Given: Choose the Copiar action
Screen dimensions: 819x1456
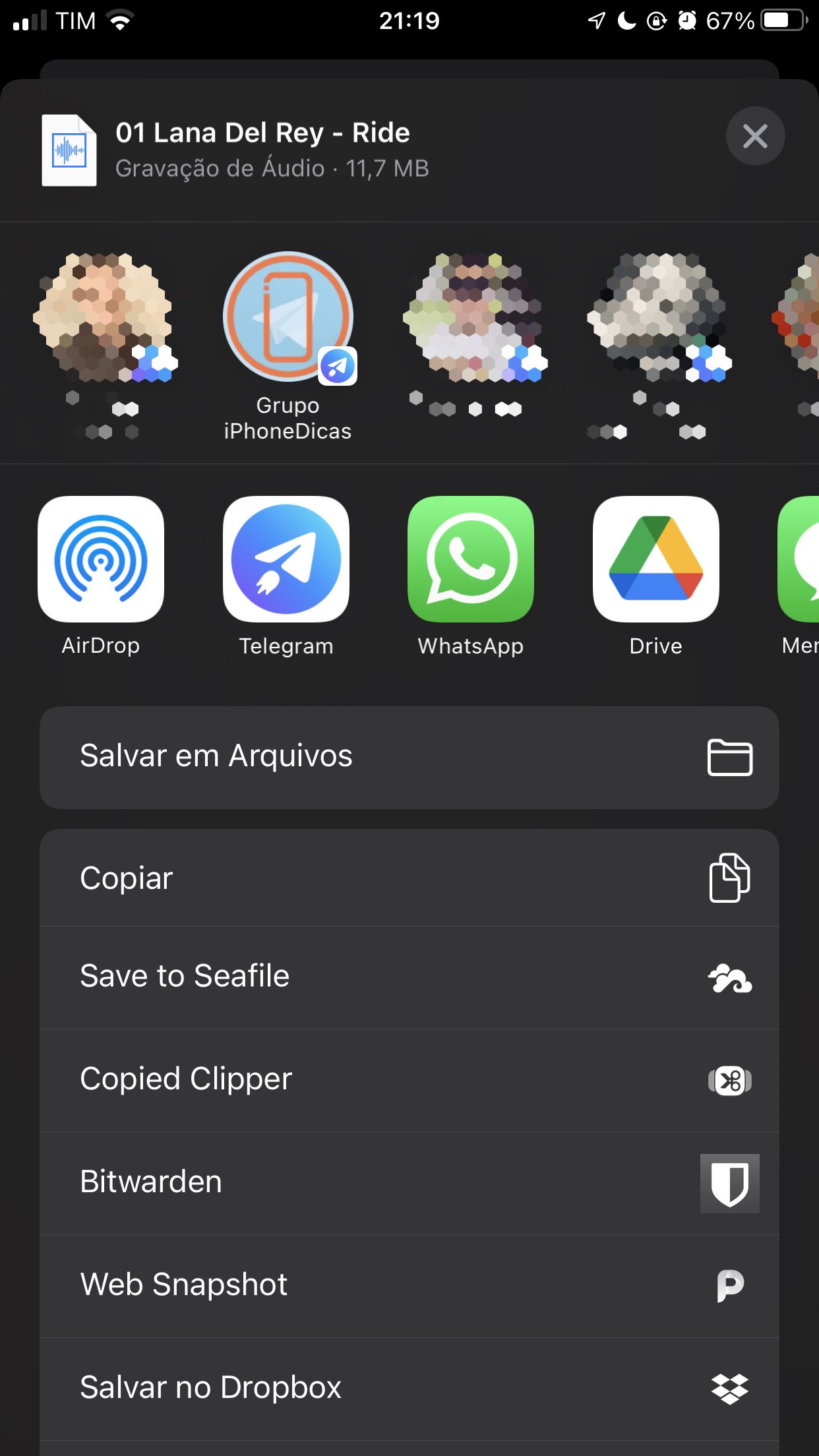Looking at the screenshot, I should click(409, 878).
